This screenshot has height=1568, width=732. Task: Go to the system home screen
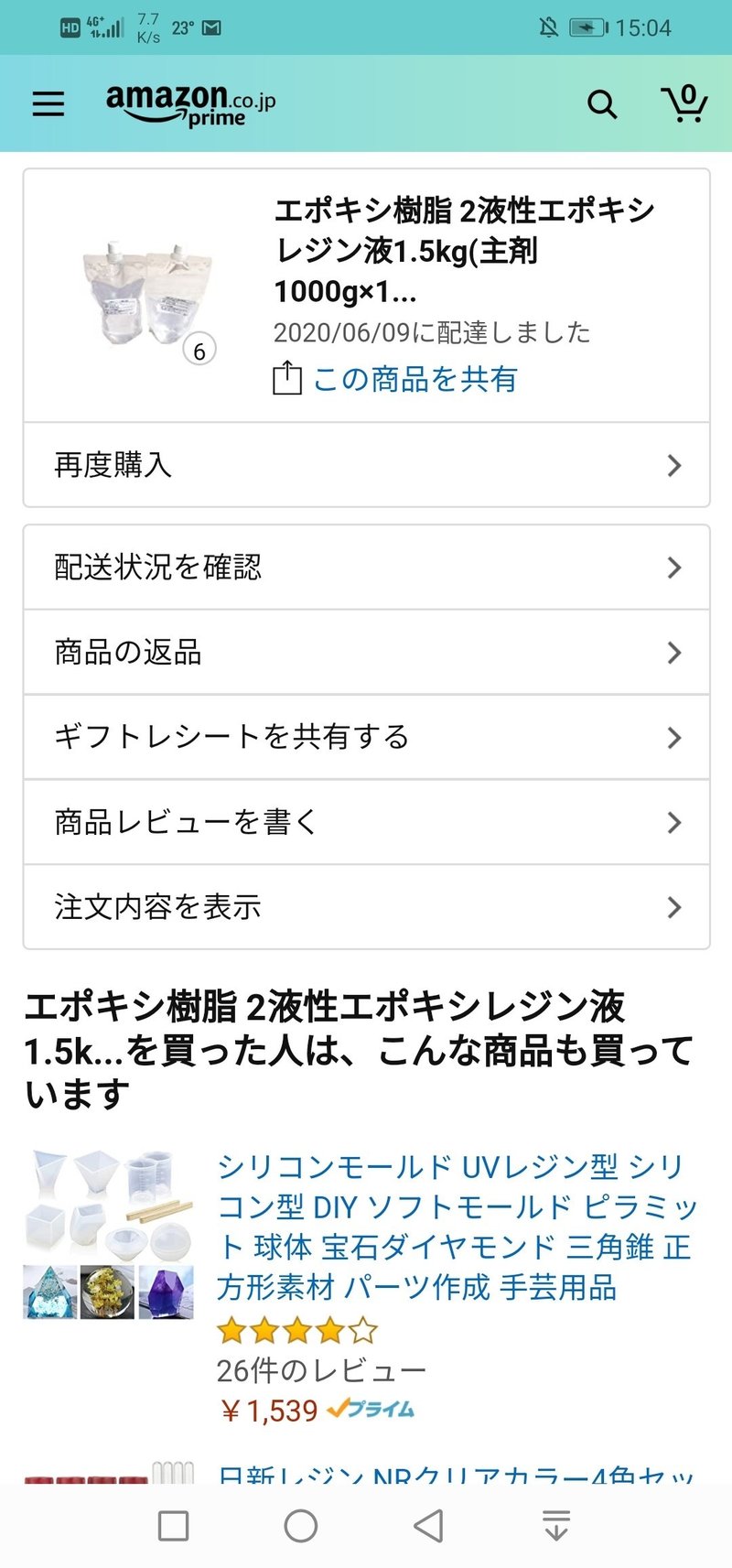click(x=301, y=1526)
